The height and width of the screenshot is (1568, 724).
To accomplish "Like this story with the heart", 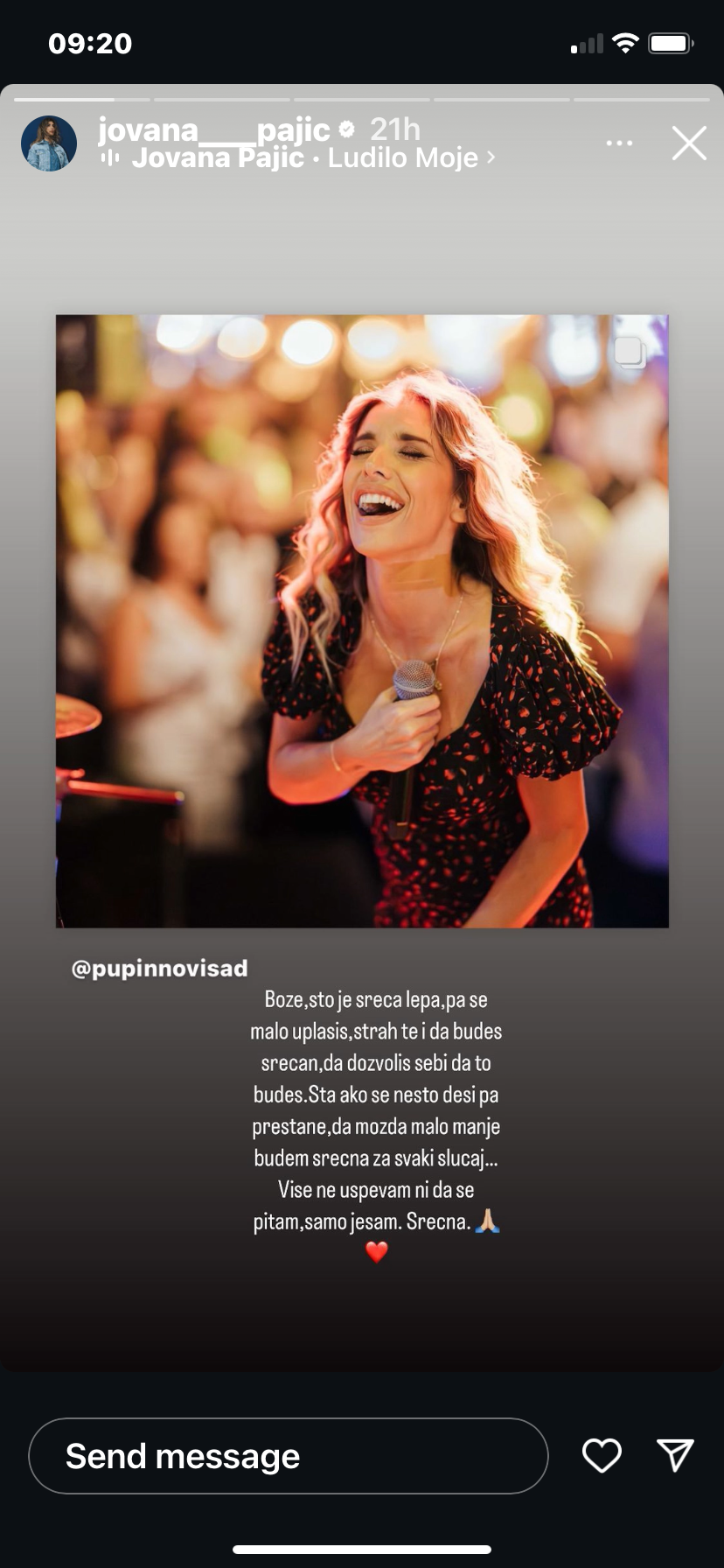I will [602, 1456].
